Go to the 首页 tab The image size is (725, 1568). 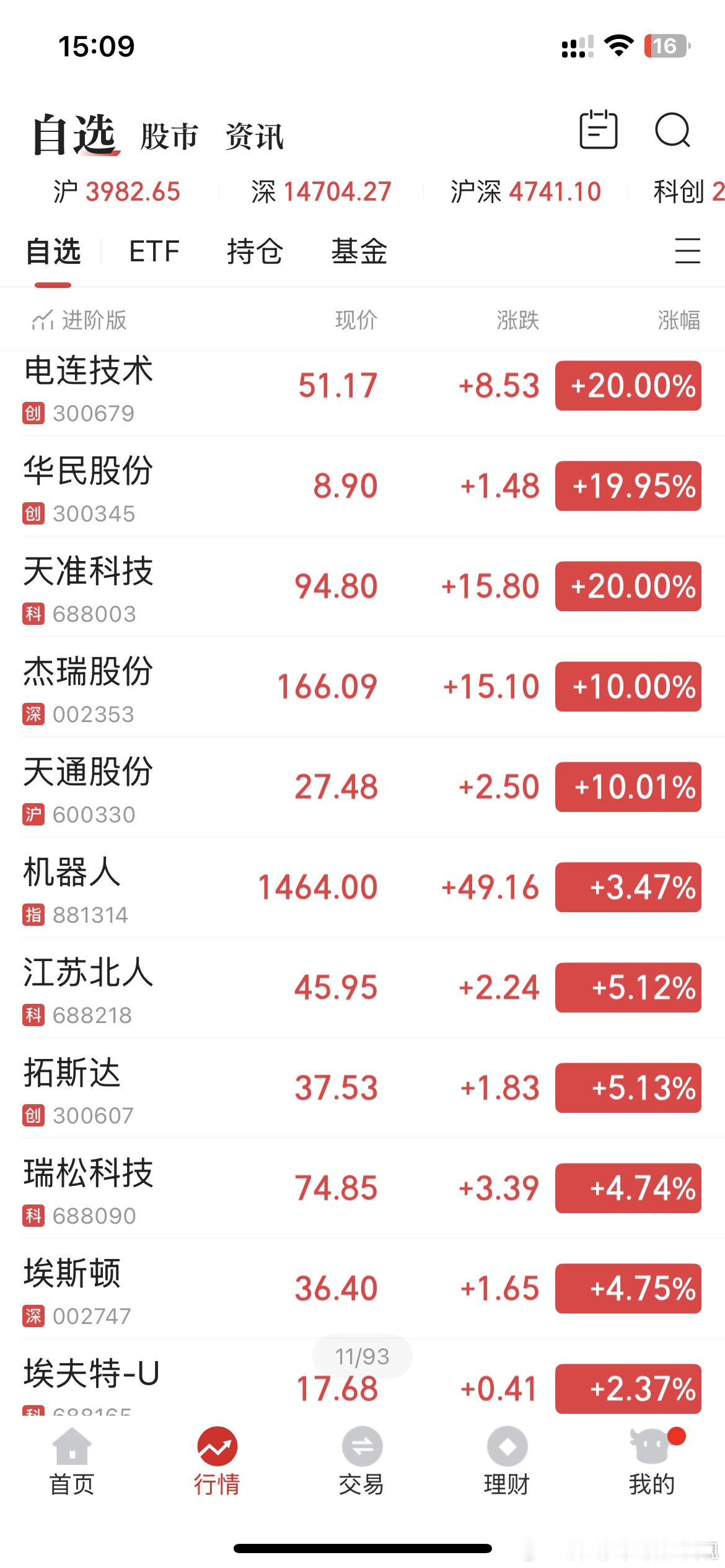click(72, 1461)
